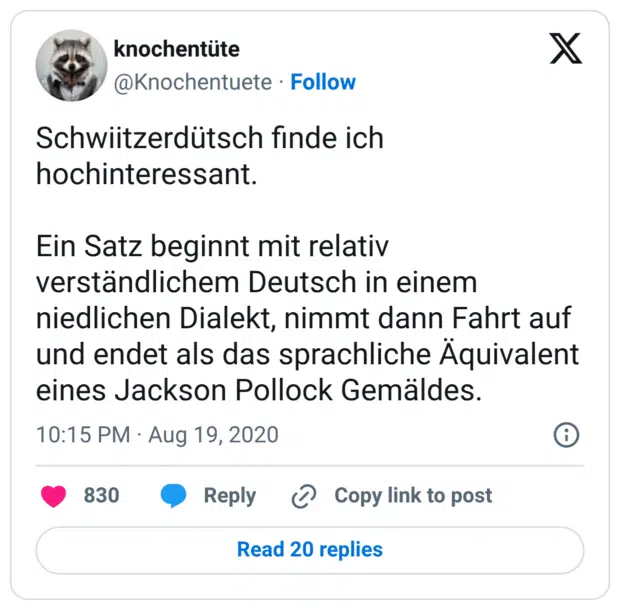Open the Twitter info icon
This screenshot has height=610, width=620.
tap(566, 435)
